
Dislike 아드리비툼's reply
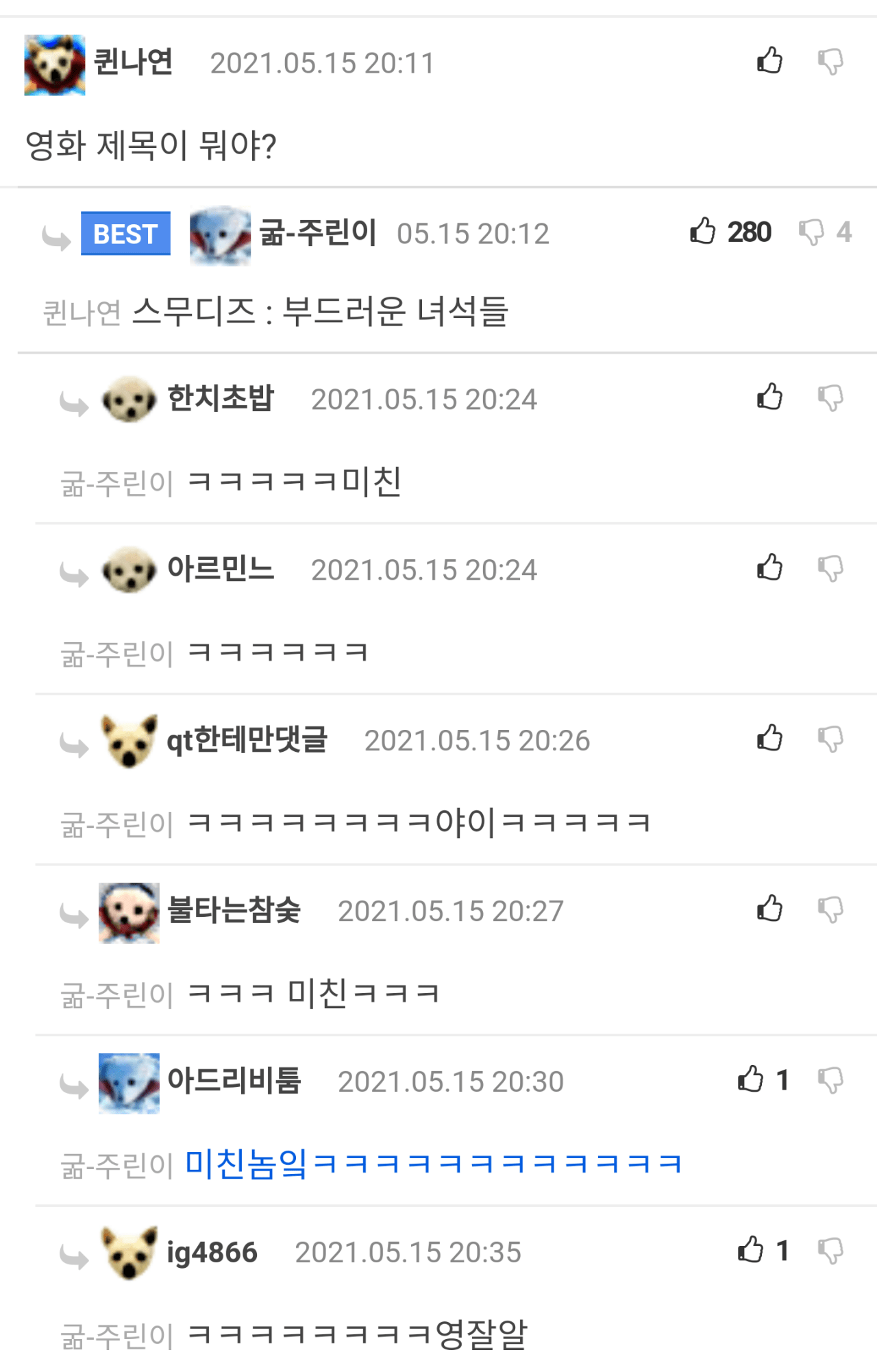point(830,1081)
